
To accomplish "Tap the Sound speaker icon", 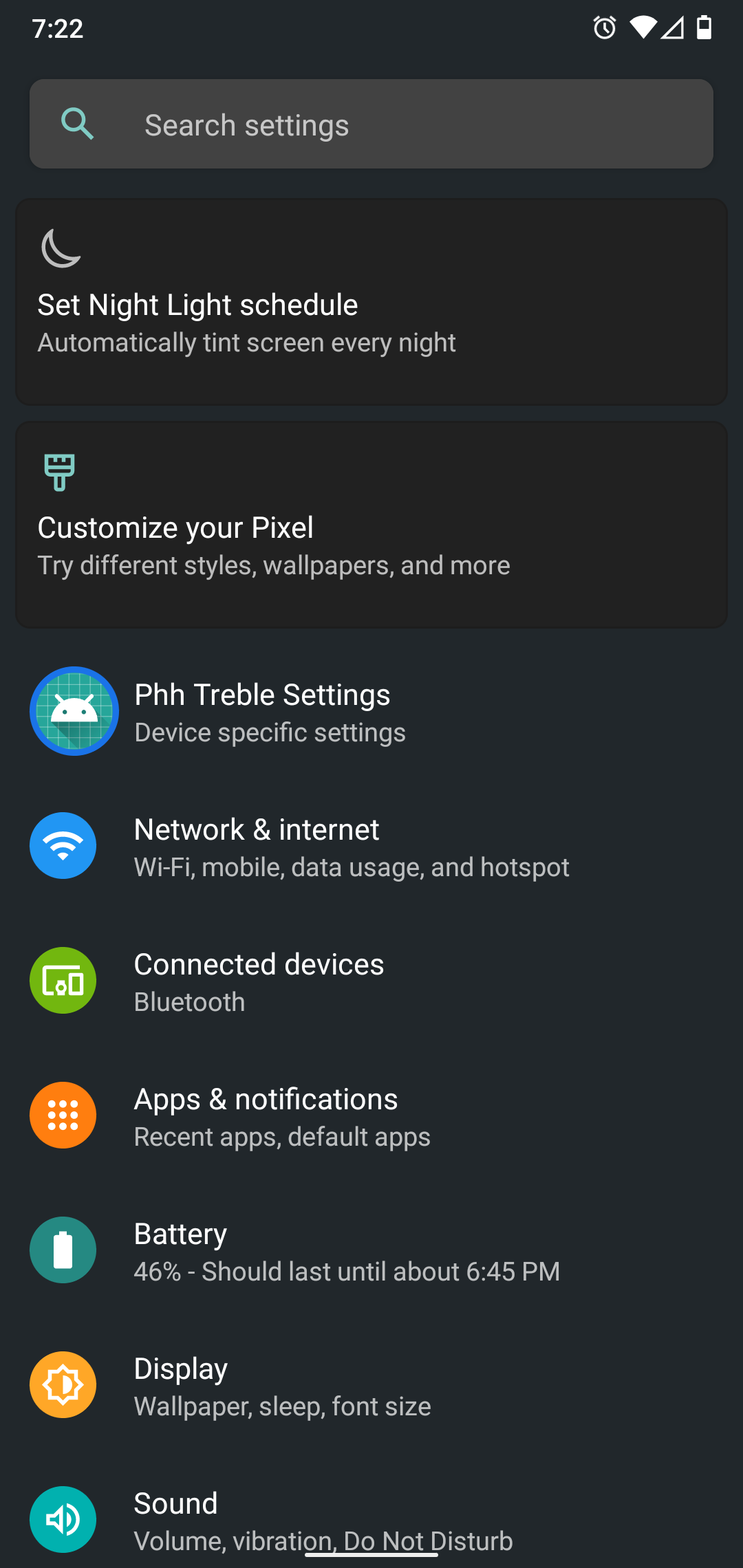I will (x=63, y=1519).
